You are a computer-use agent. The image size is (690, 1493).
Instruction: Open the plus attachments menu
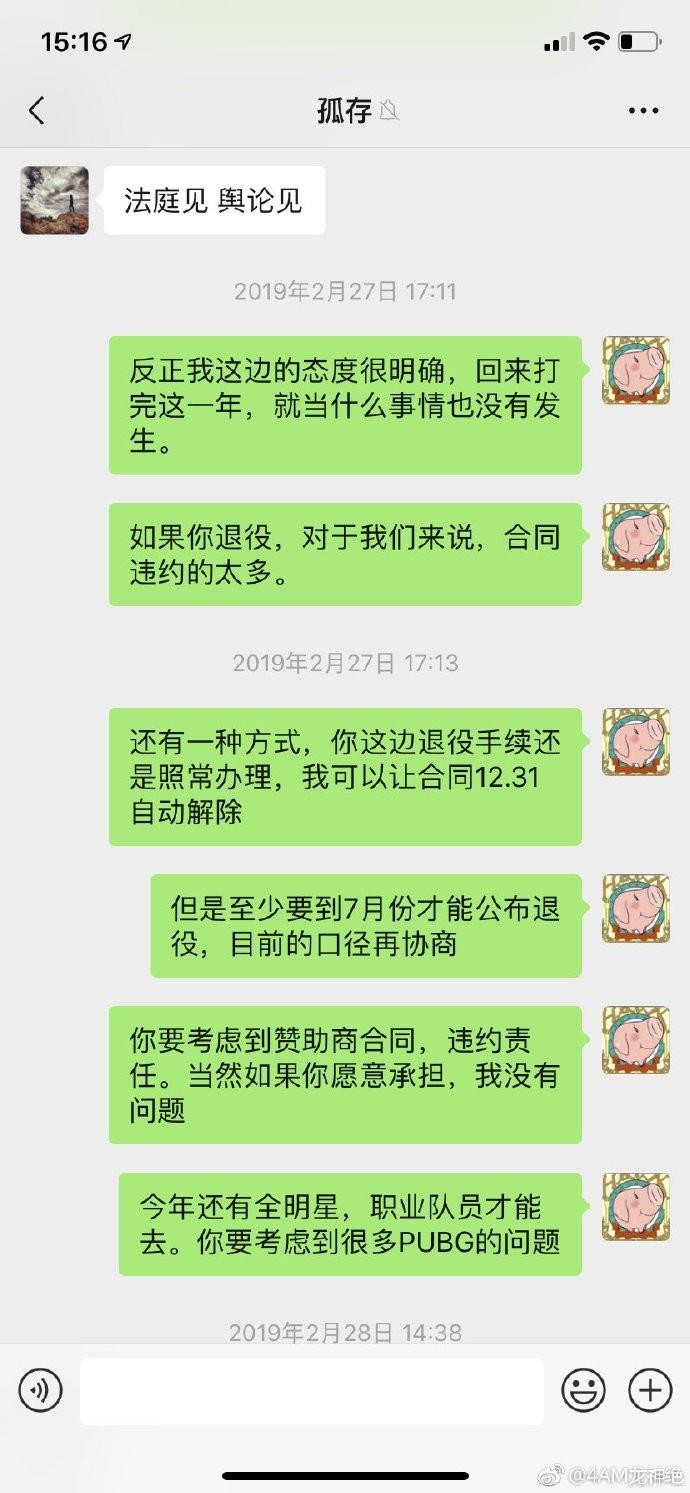[x=649, y=1390]
